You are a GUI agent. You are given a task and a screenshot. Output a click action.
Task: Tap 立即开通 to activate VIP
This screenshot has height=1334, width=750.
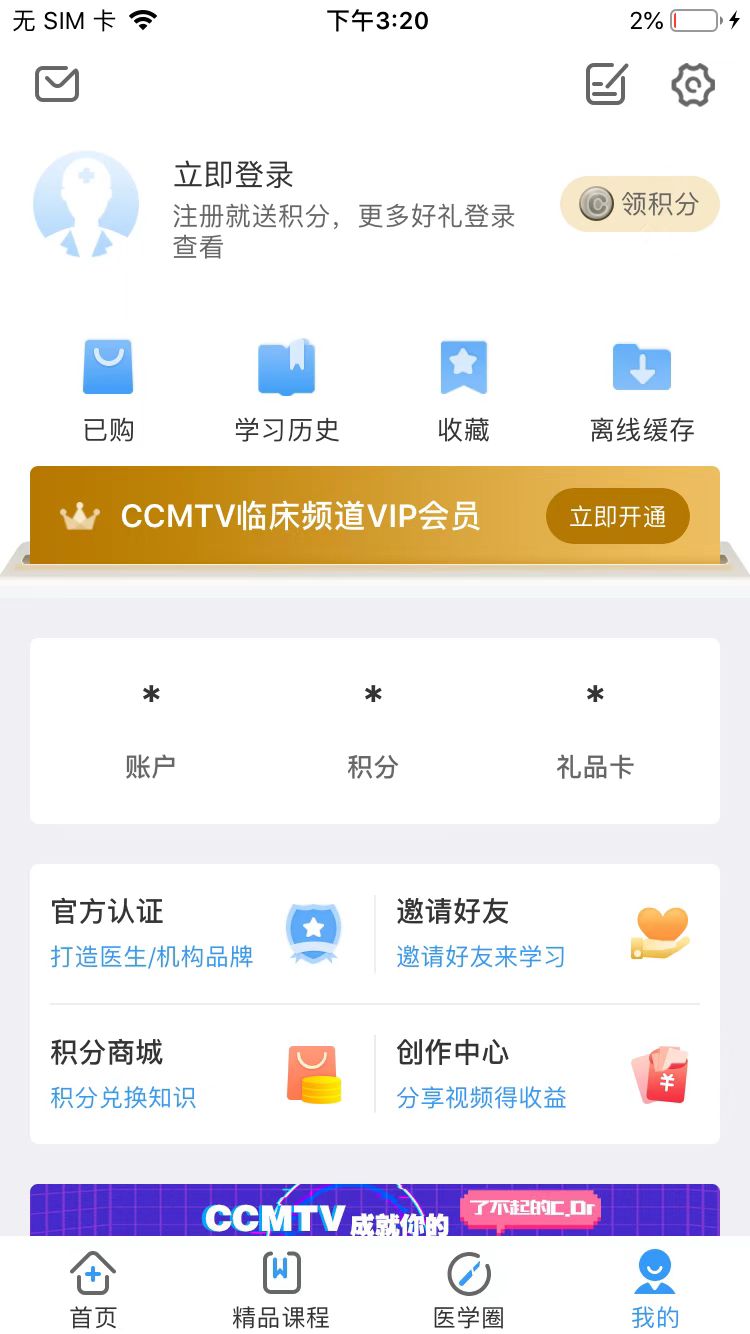pos(617,516)
